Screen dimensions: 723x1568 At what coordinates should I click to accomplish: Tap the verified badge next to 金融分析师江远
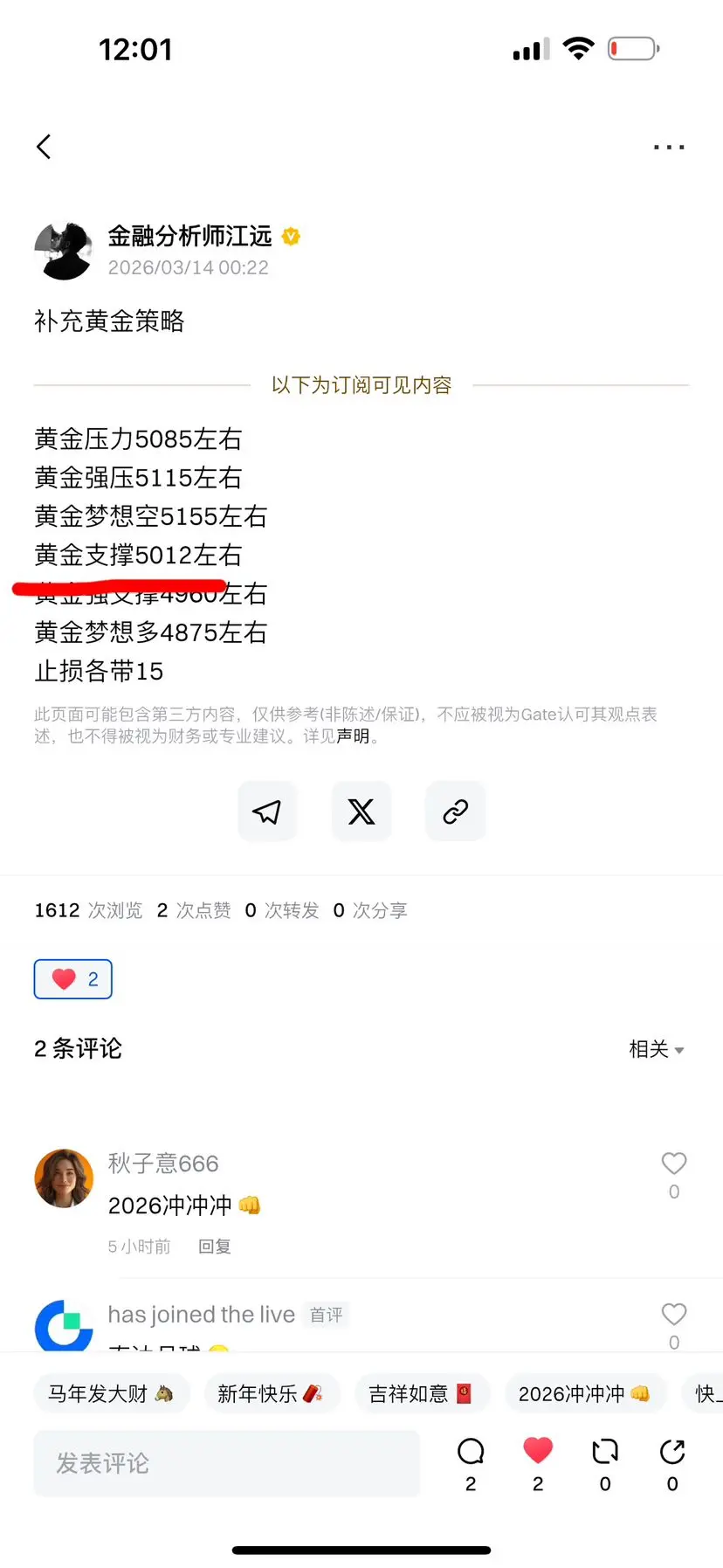click(x=291, y=236)
